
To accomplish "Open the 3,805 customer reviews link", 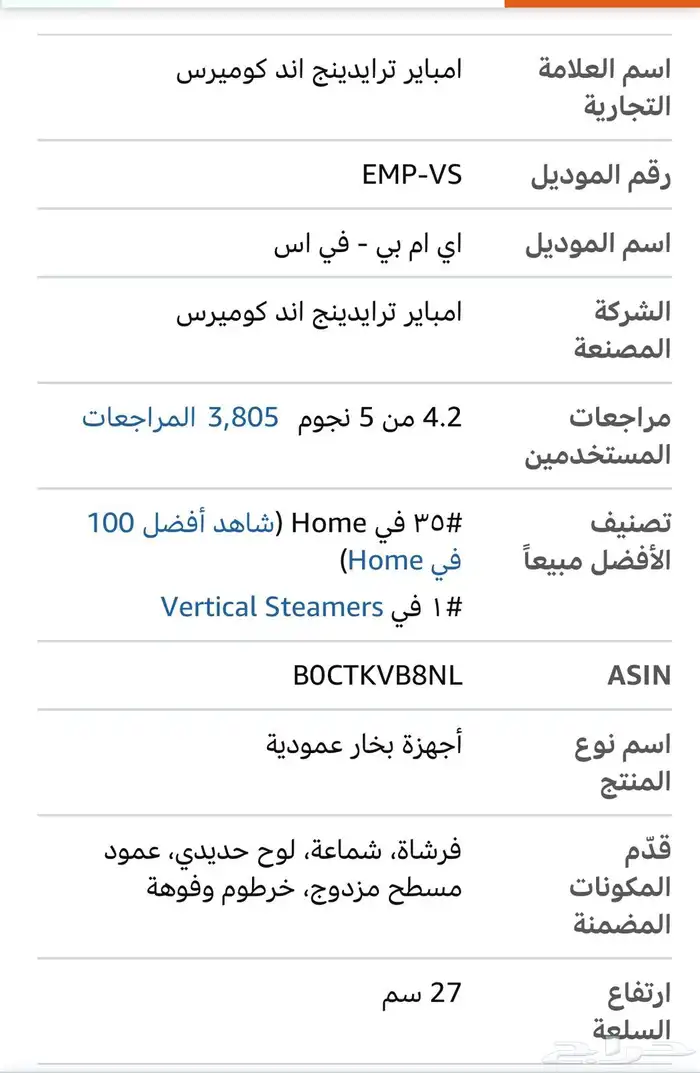I will click(x=180, y=417).
